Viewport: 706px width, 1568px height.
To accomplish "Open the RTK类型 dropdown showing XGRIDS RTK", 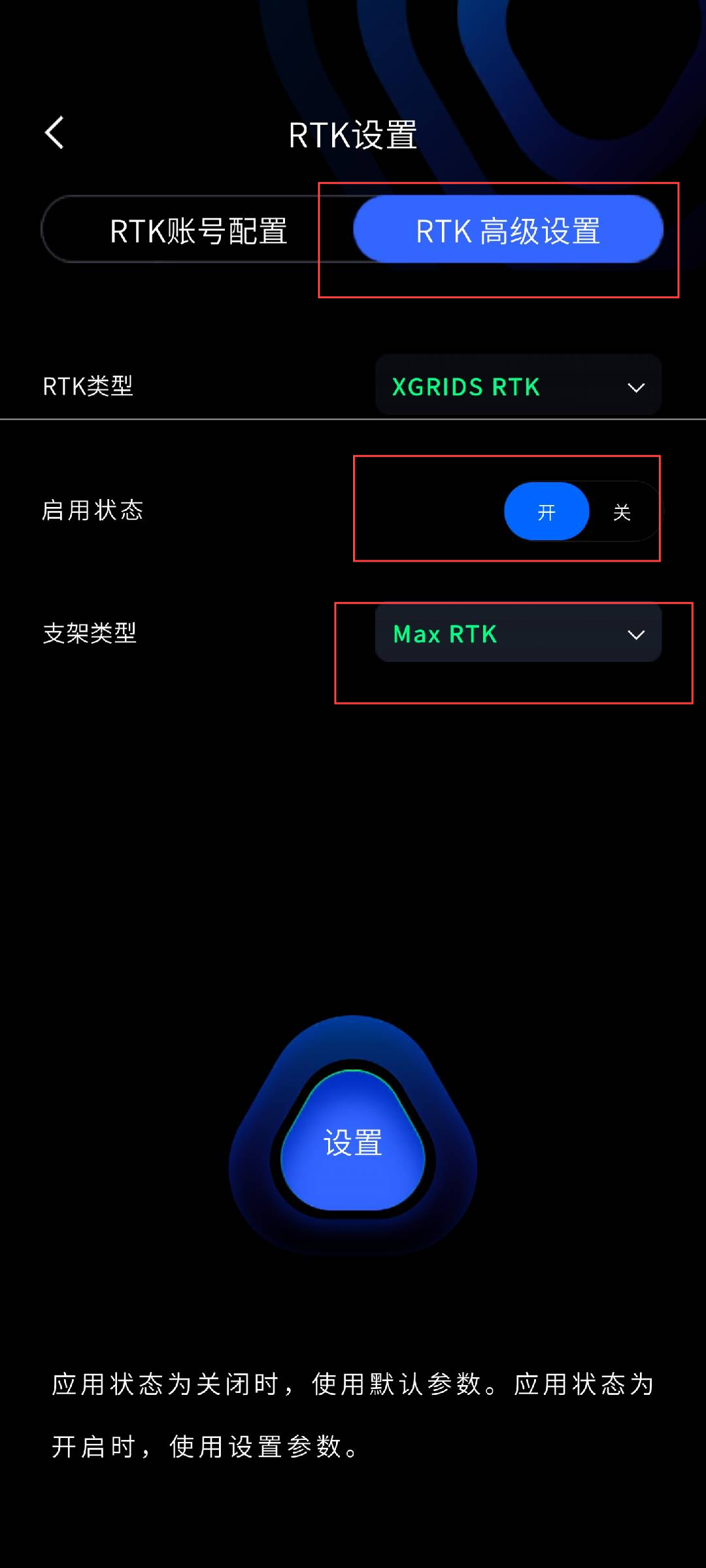I will coord(518,386).
